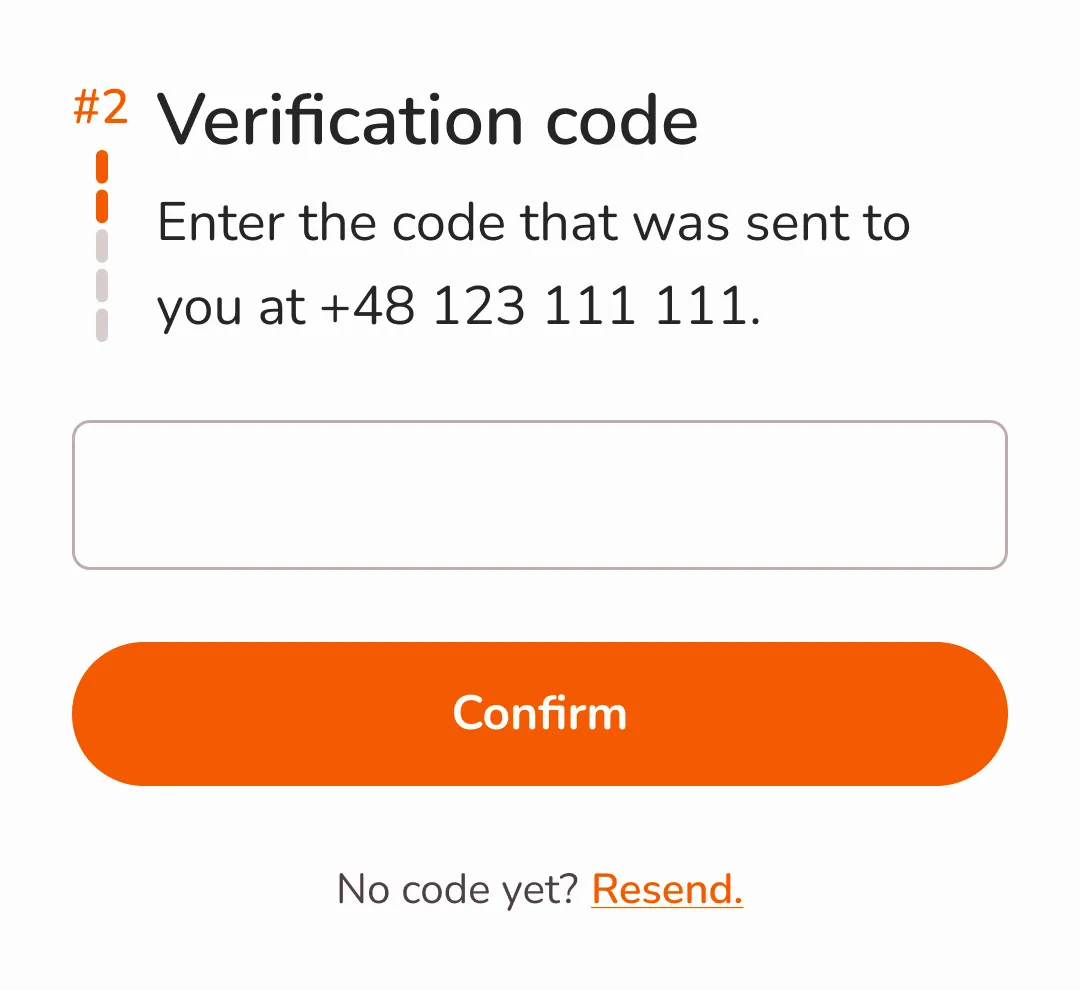1080x990 pixels.
Task: Resend the verification code
Action: pyautogui.click(x=667, y=889)
